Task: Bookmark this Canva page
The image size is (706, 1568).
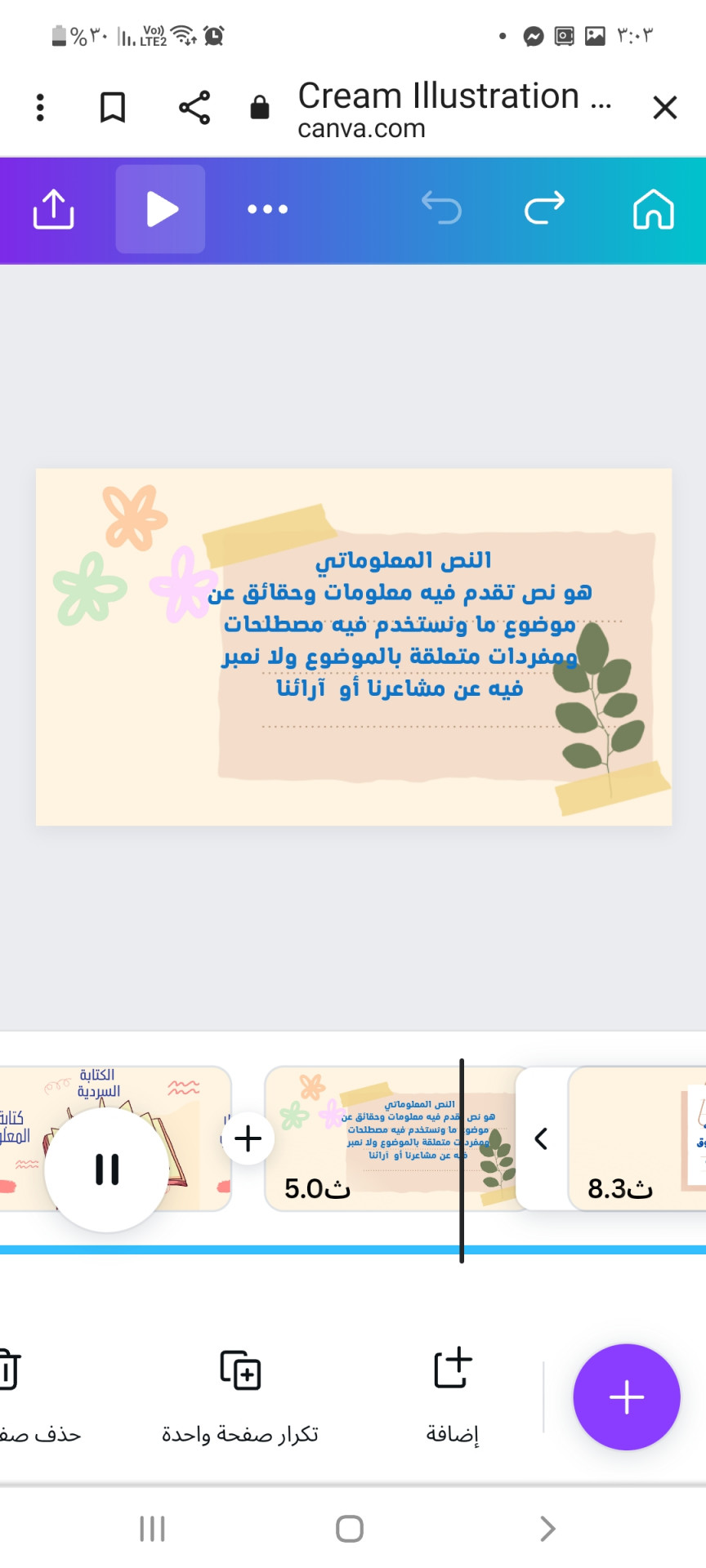Action: point(113,107)
